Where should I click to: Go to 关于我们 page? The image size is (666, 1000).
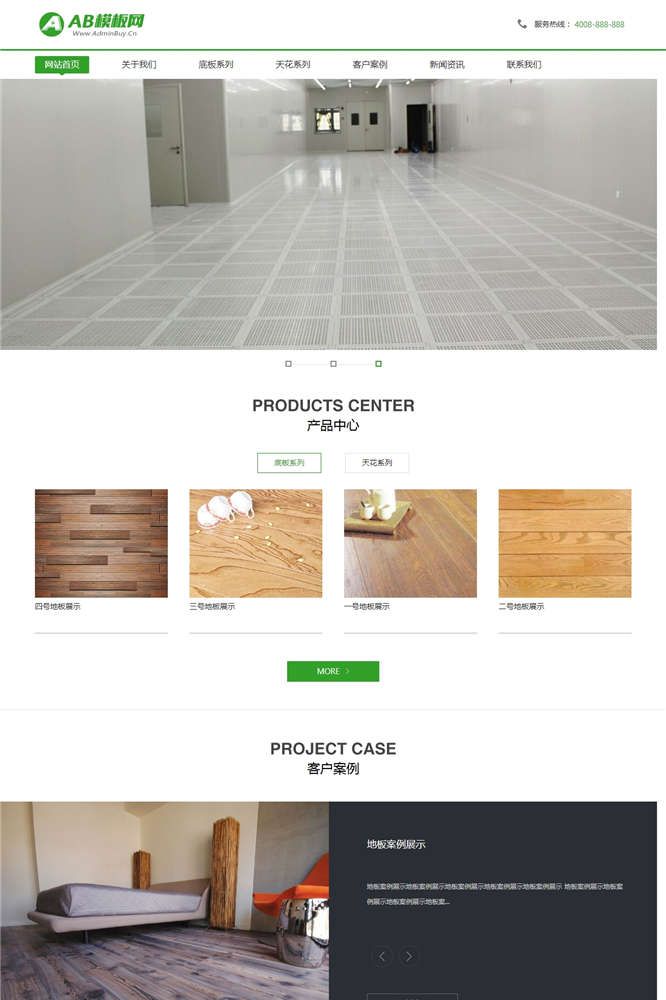[139, 65]
